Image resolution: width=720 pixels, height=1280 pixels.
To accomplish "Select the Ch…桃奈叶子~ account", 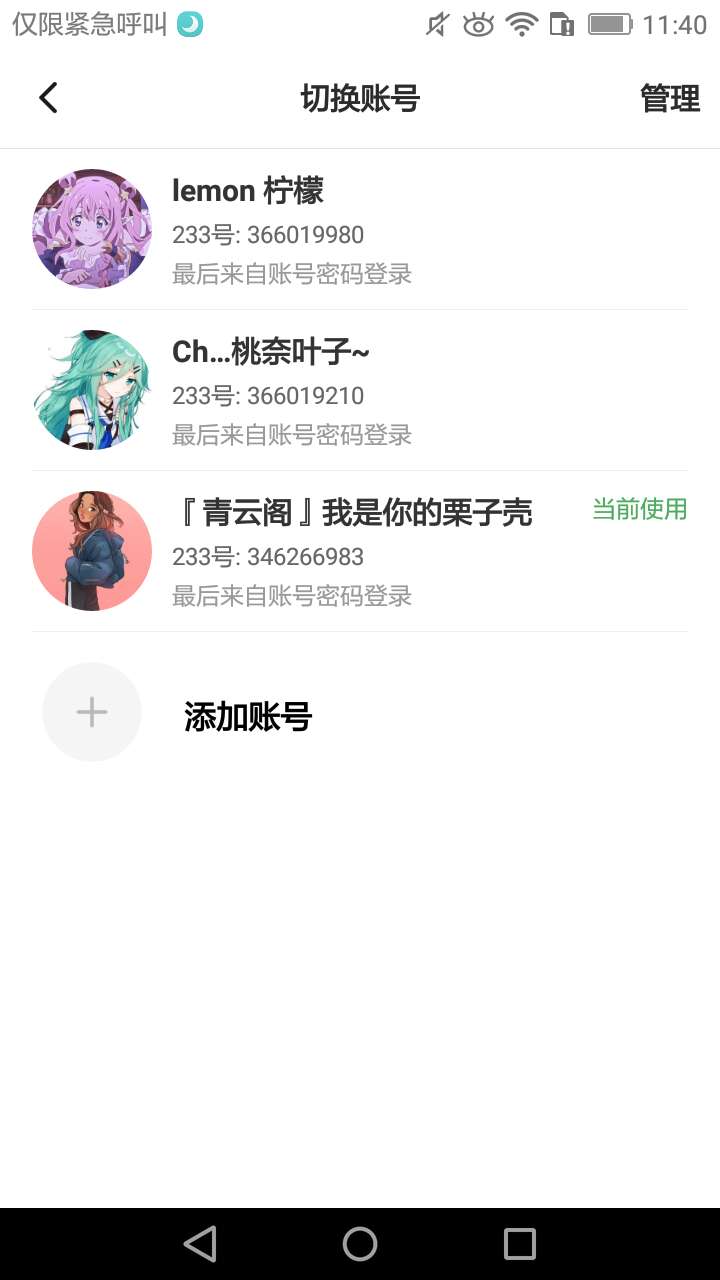I will (360, 391).
